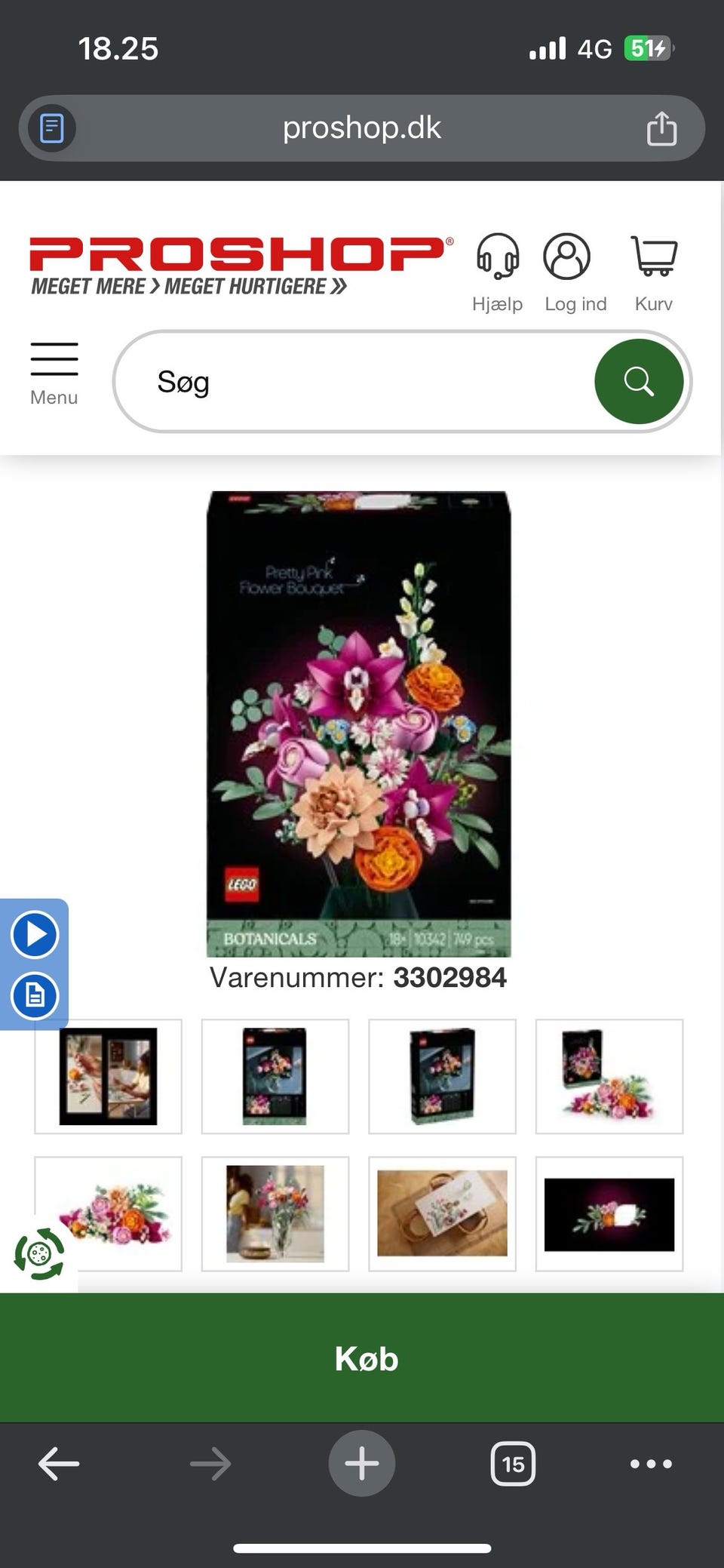Screen dimensions: 724x1568
Task: Tap the Søg search field
Action: (339, 381)
